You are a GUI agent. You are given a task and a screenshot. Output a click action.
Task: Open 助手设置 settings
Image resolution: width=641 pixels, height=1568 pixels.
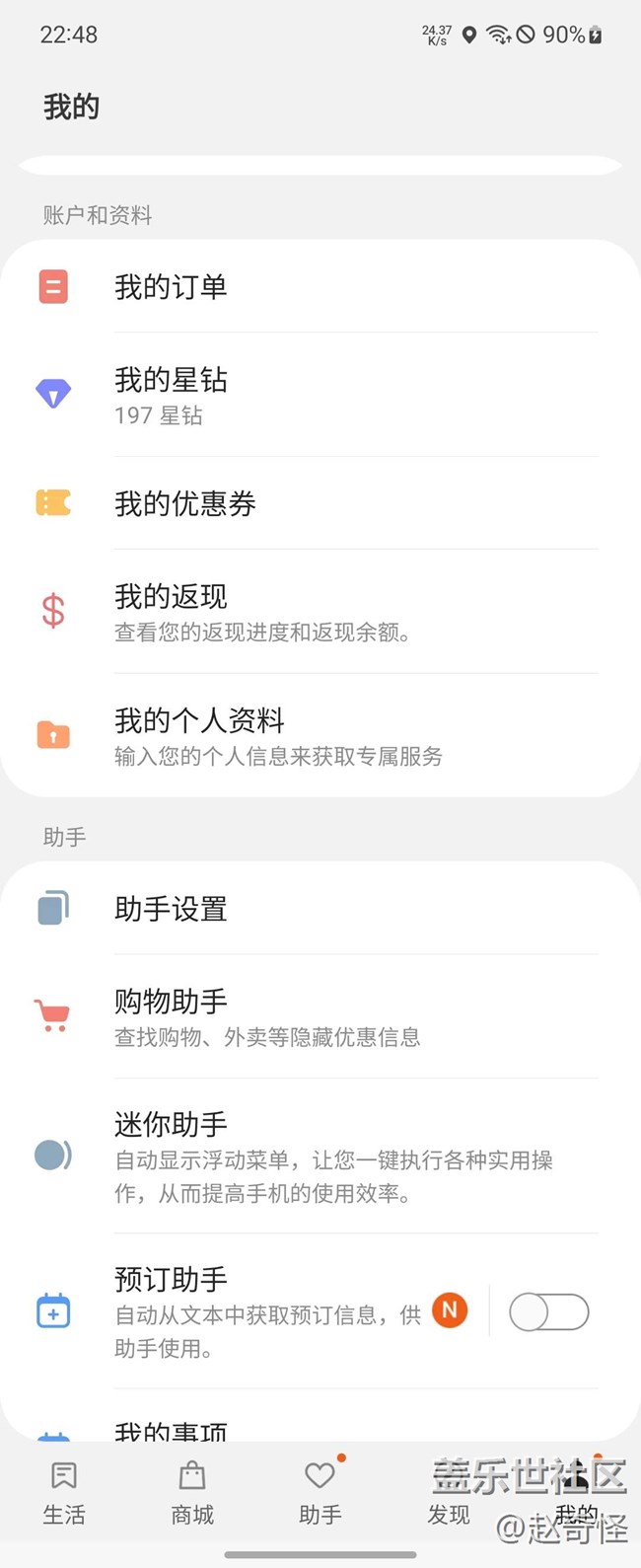tap(320, 908)
